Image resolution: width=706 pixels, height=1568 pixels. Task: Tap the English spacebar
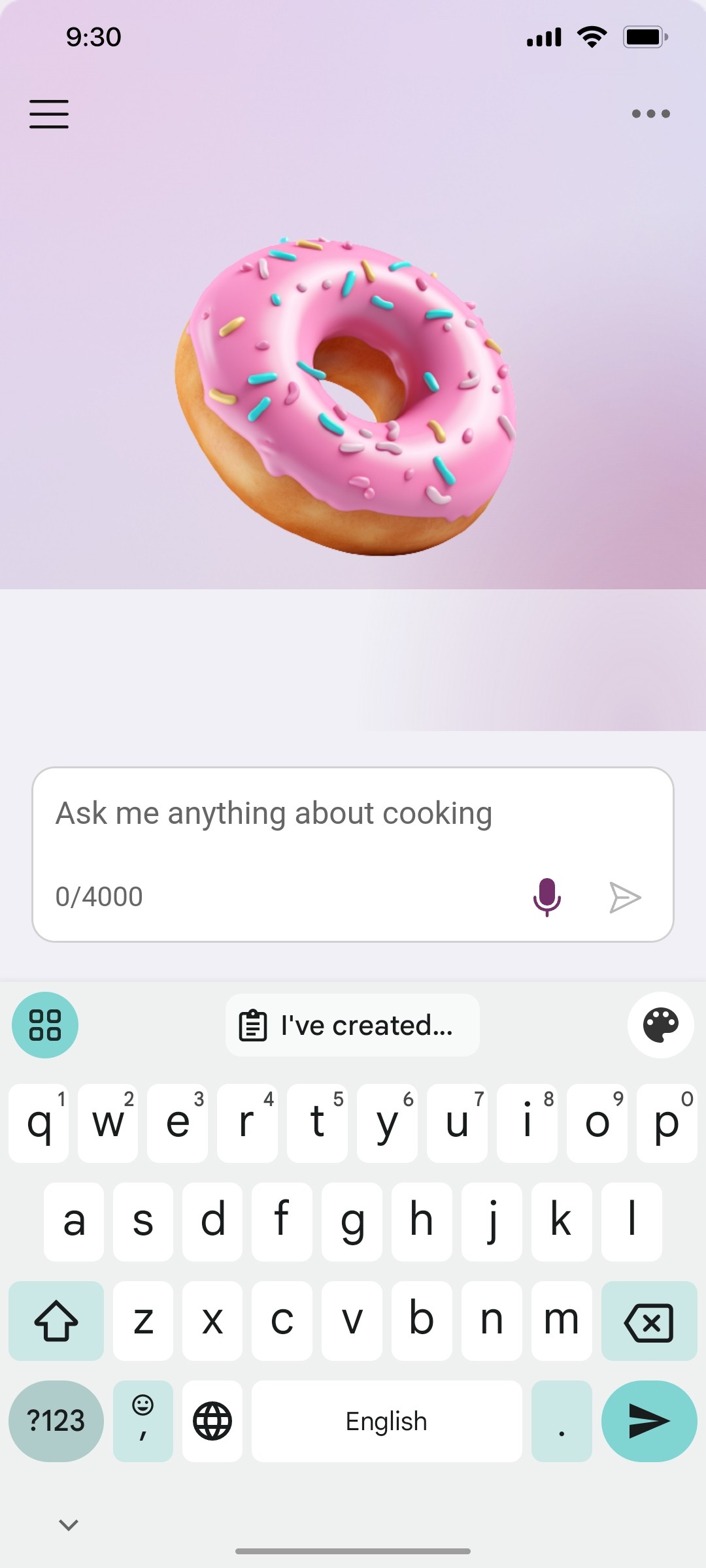point(386,1421)
